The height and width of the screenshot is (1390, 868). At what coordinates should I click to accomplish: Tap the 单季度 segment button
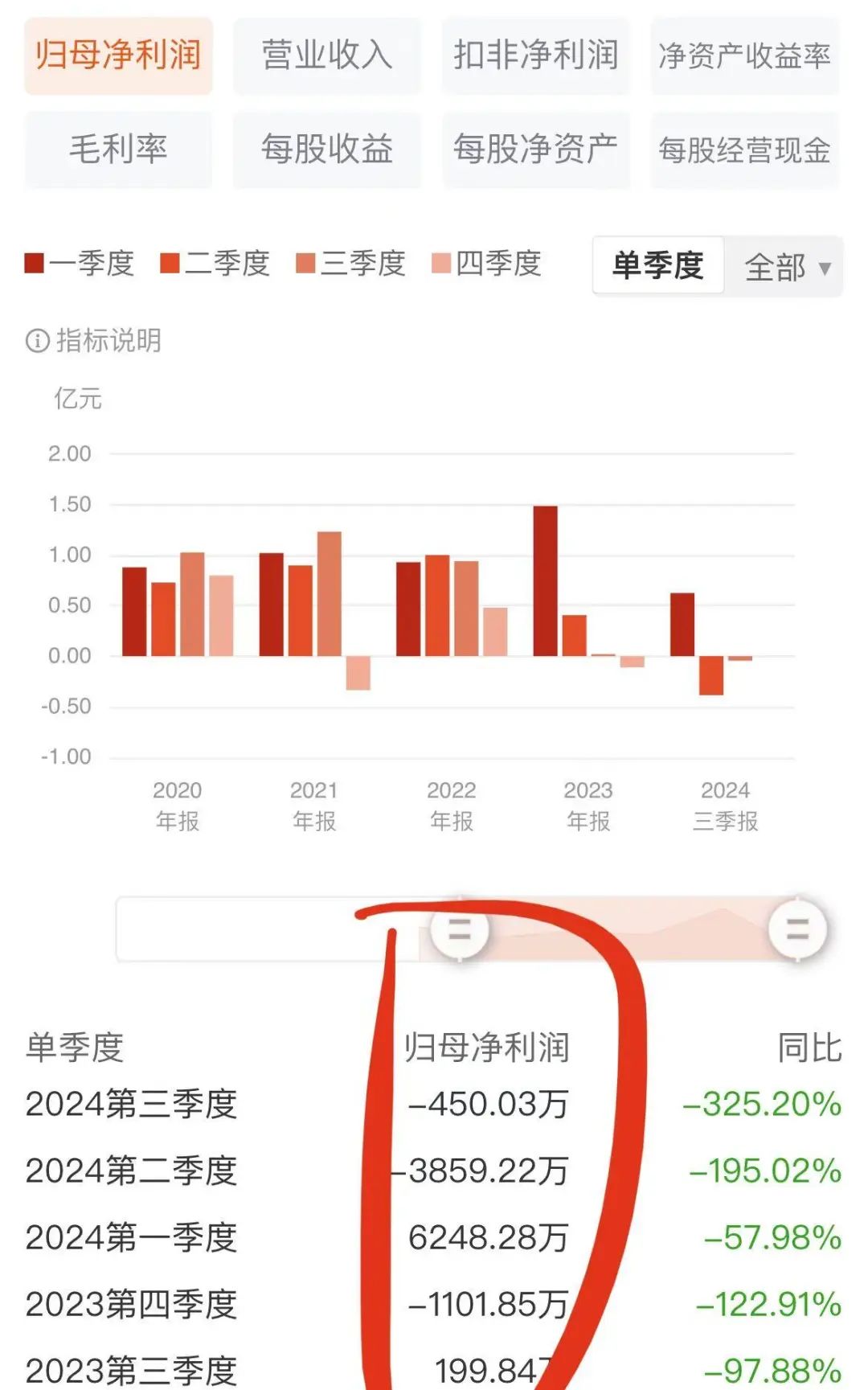point(658,266)
